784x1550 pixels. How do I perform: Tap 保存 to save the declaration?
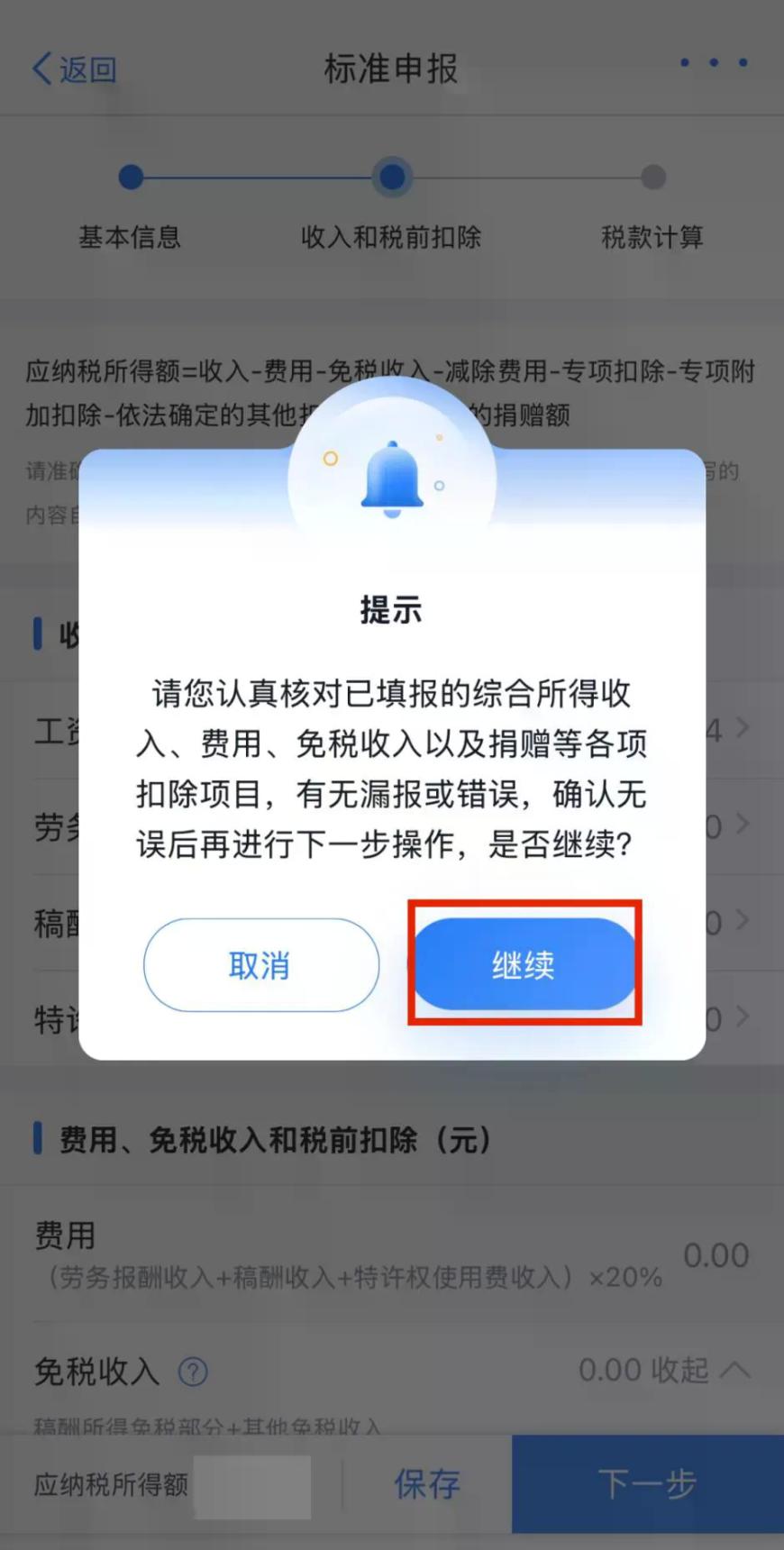point(427,1483)
